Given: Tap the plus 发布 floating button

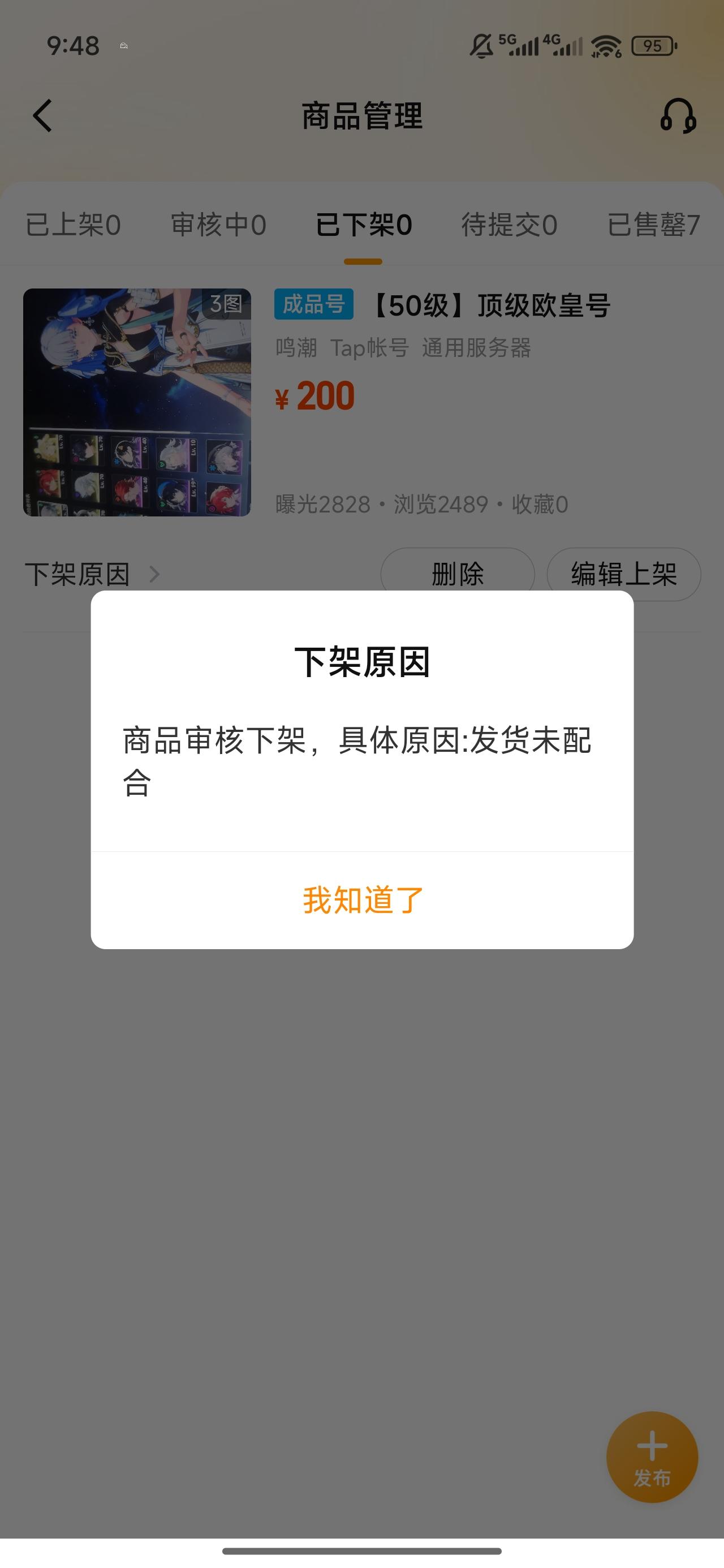Looking at the screenshot, I should (651, 1454).
